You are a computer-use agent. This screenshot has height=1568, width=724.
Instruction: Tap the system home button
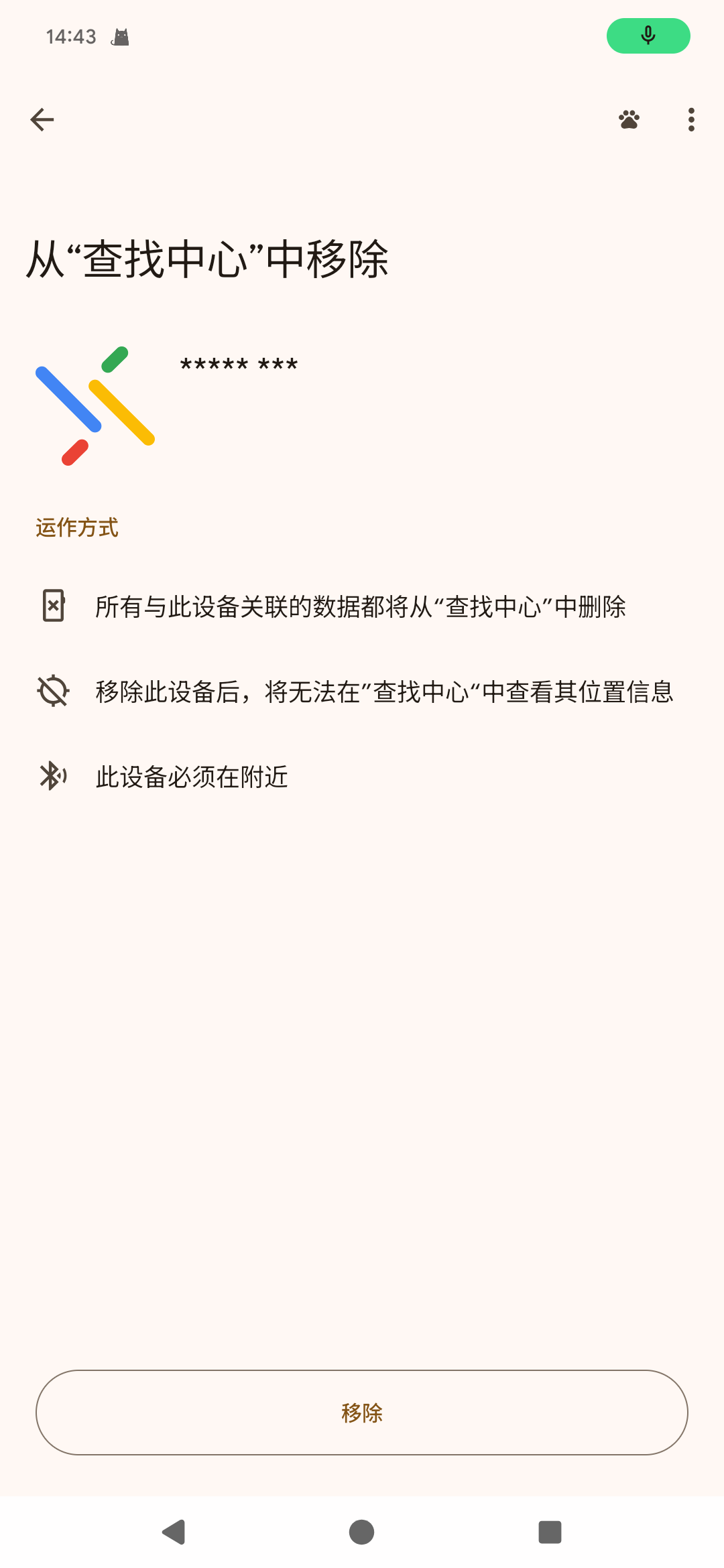click(362, 1532)
